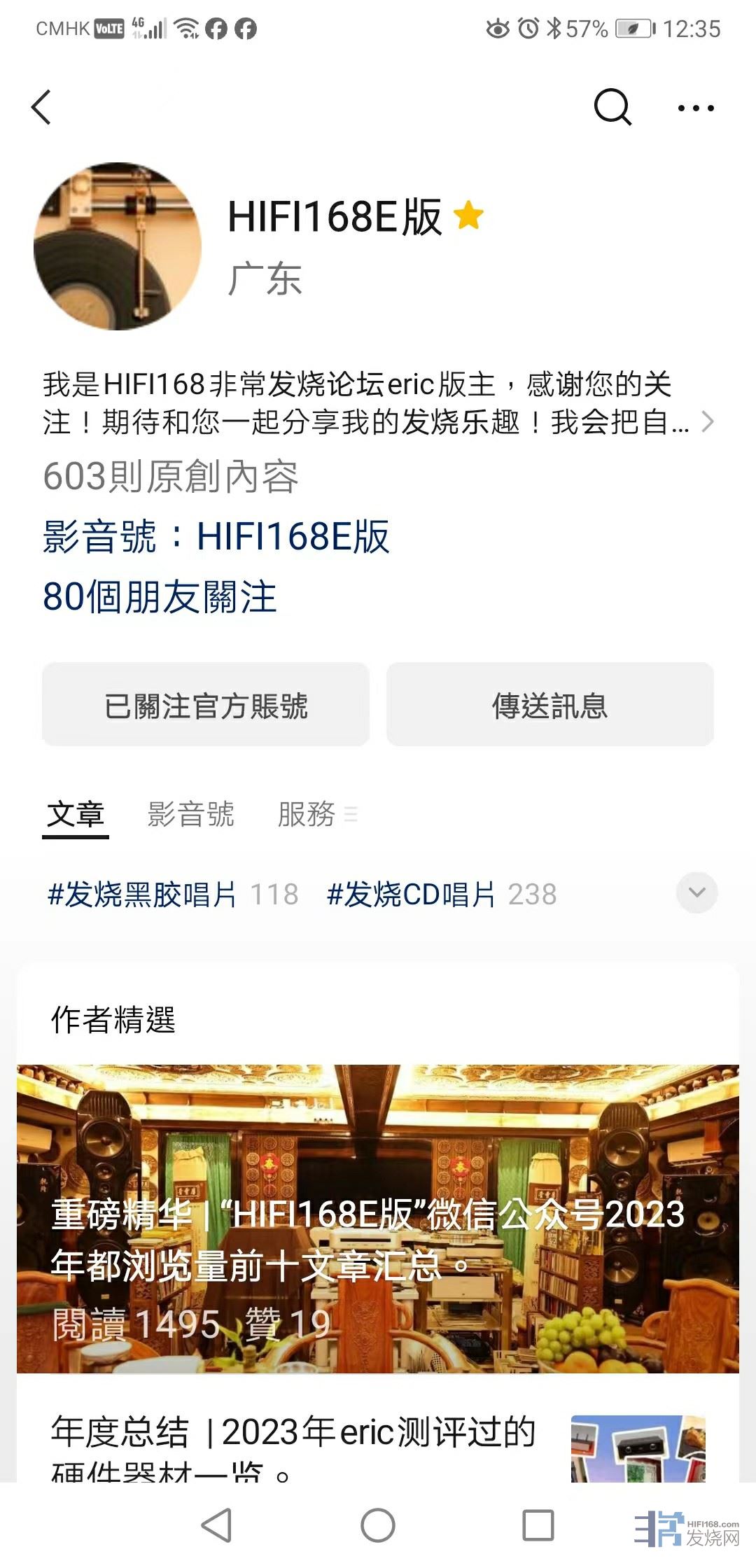This screenshot has height=1568, width=756.
Task: Open the 影音號：HIFI168E版 link
Action: pyautogui.click(x=216, y=537)
